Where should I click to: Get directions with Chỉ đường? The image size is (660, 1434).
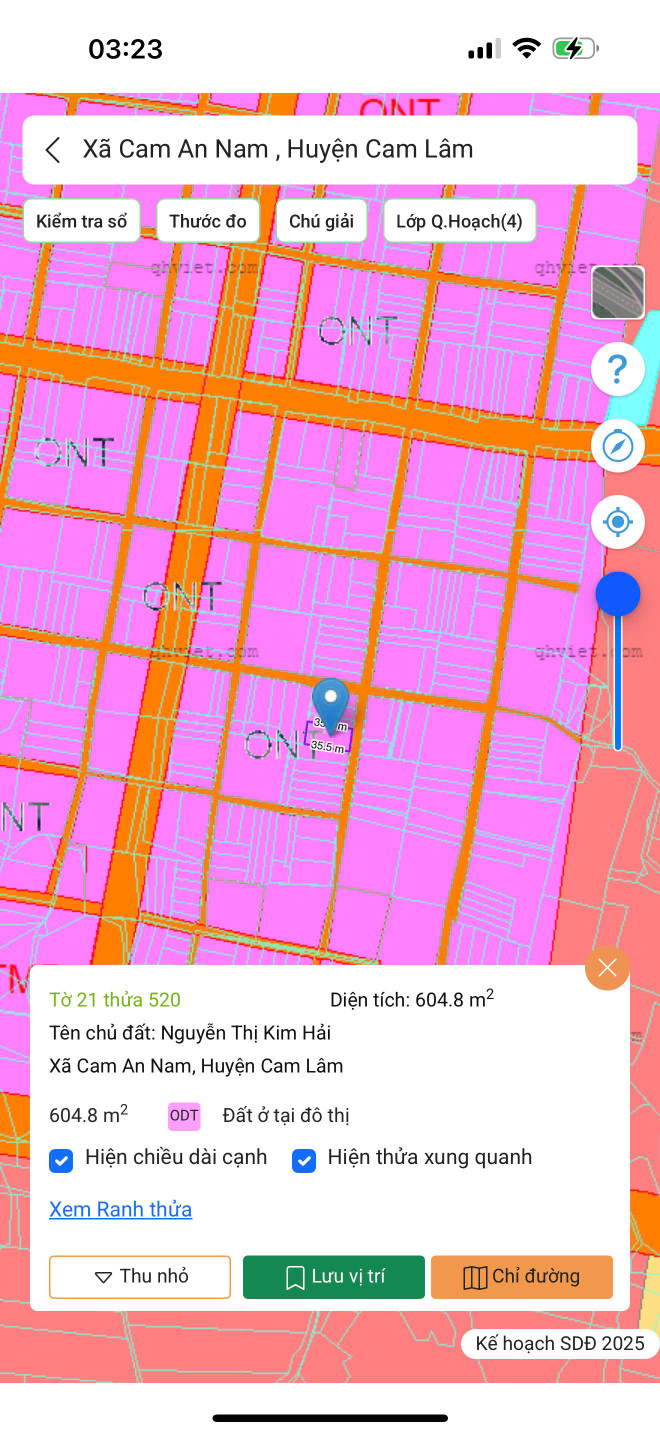[x=521, y=1277]
